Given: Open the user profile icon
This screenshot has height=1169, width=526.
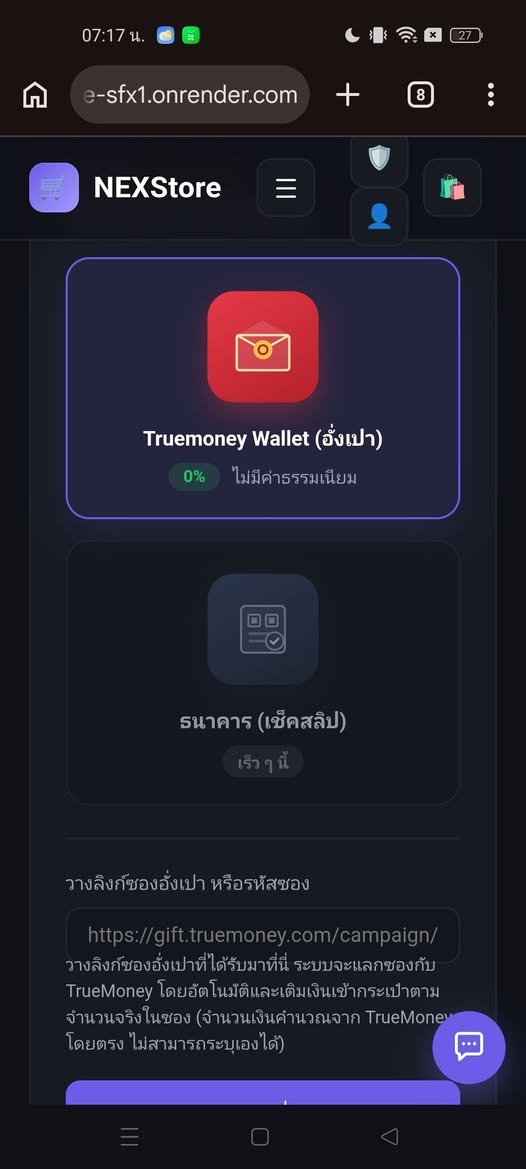Looking at the screenshot, I should click(x=379, y=216).
